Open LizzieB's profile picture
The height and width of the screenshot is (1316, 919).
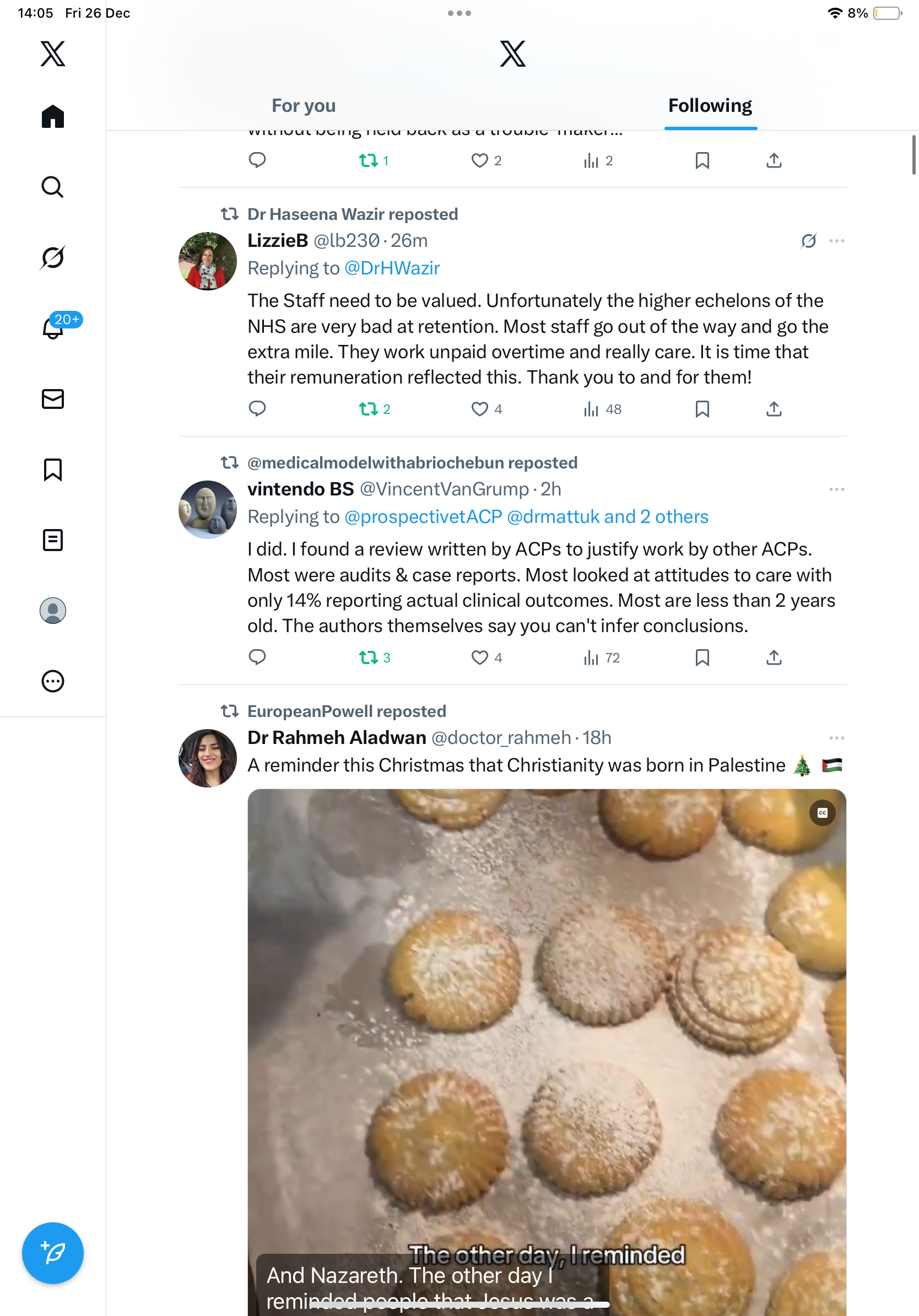[x=207, y=261]
